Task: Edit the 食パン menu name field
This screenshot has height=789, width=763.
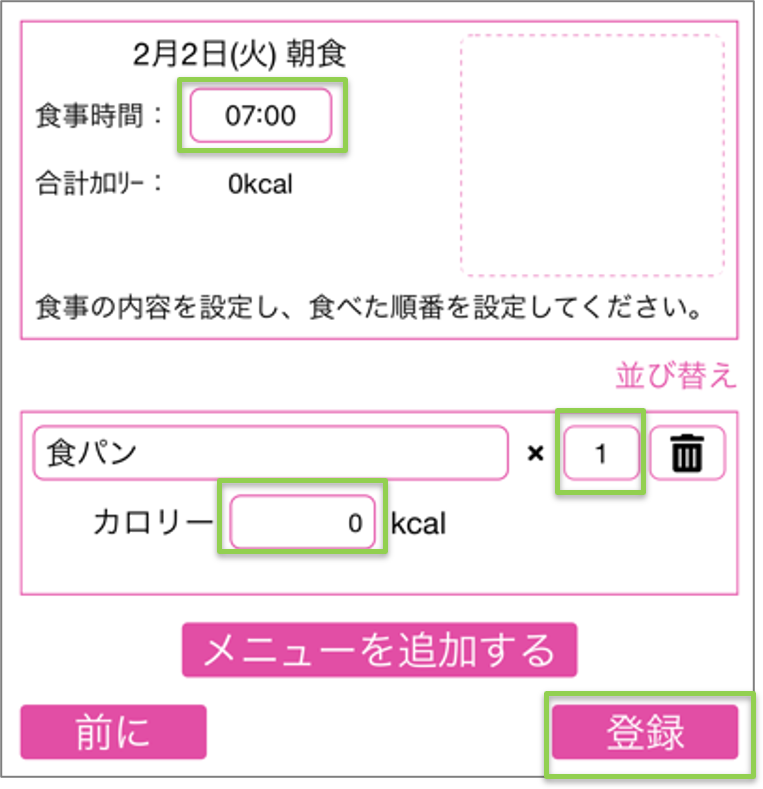Action: click(270, 453)
